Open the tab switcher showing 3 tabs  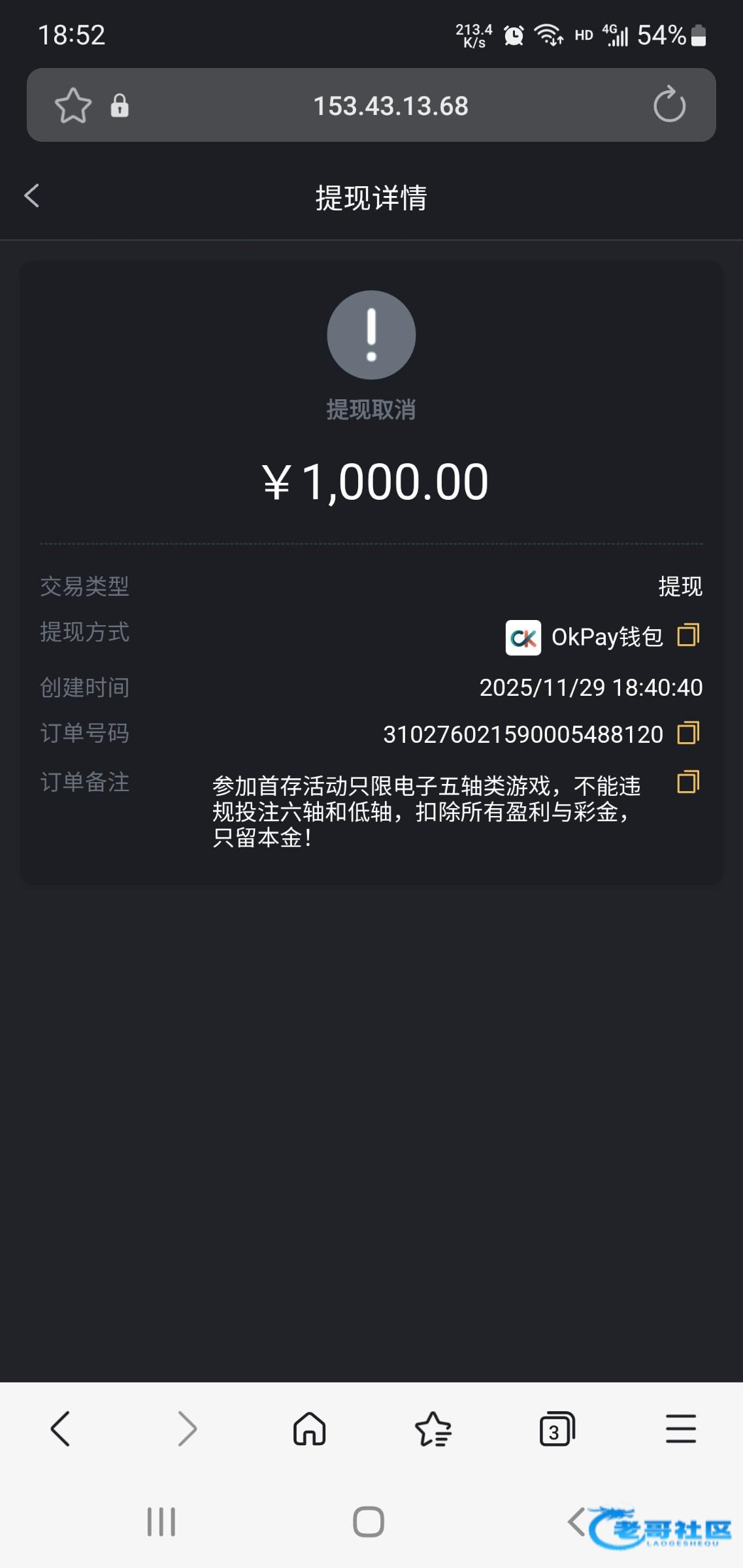coord(557,1429)
